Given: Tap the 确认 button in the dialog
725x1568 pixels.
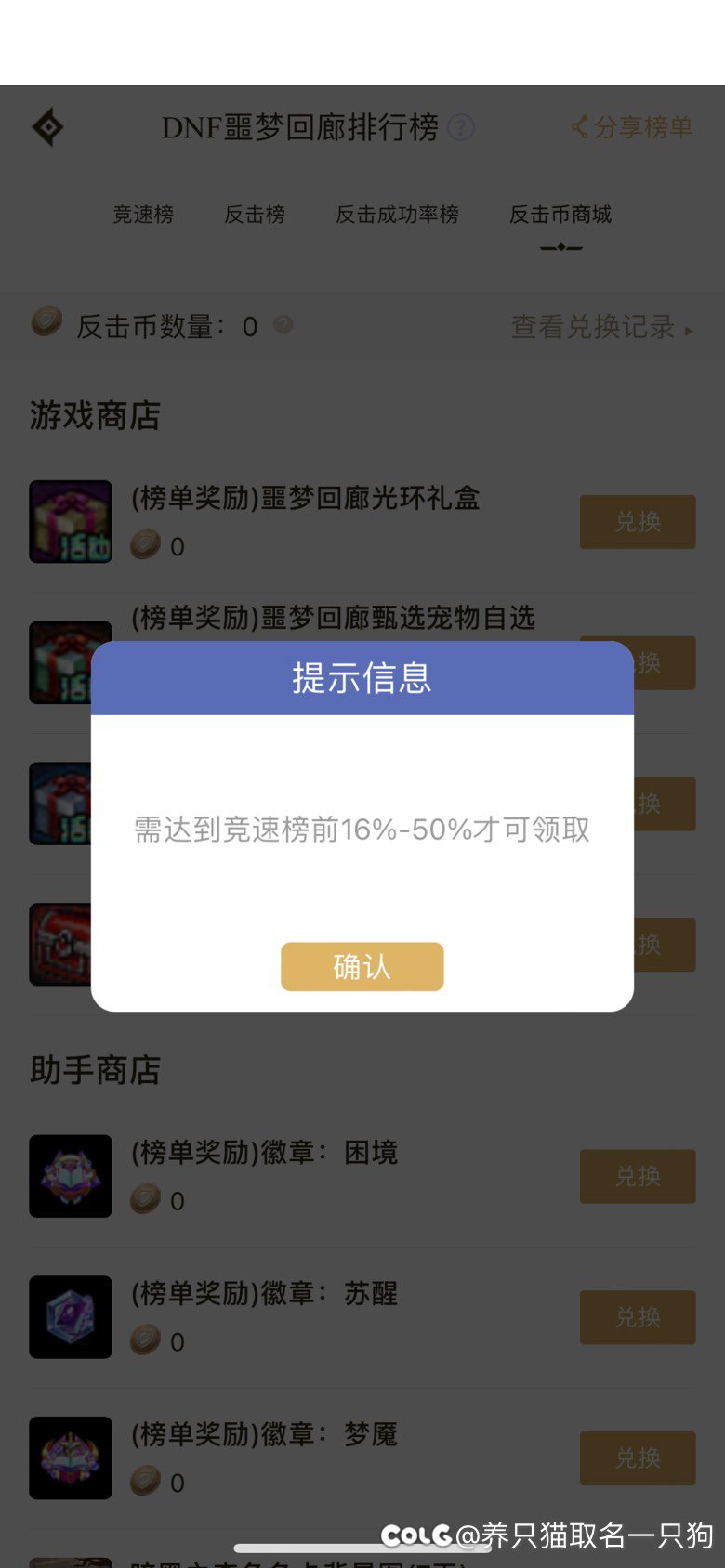Looking at the screenshot, I should tap(362, 967).
